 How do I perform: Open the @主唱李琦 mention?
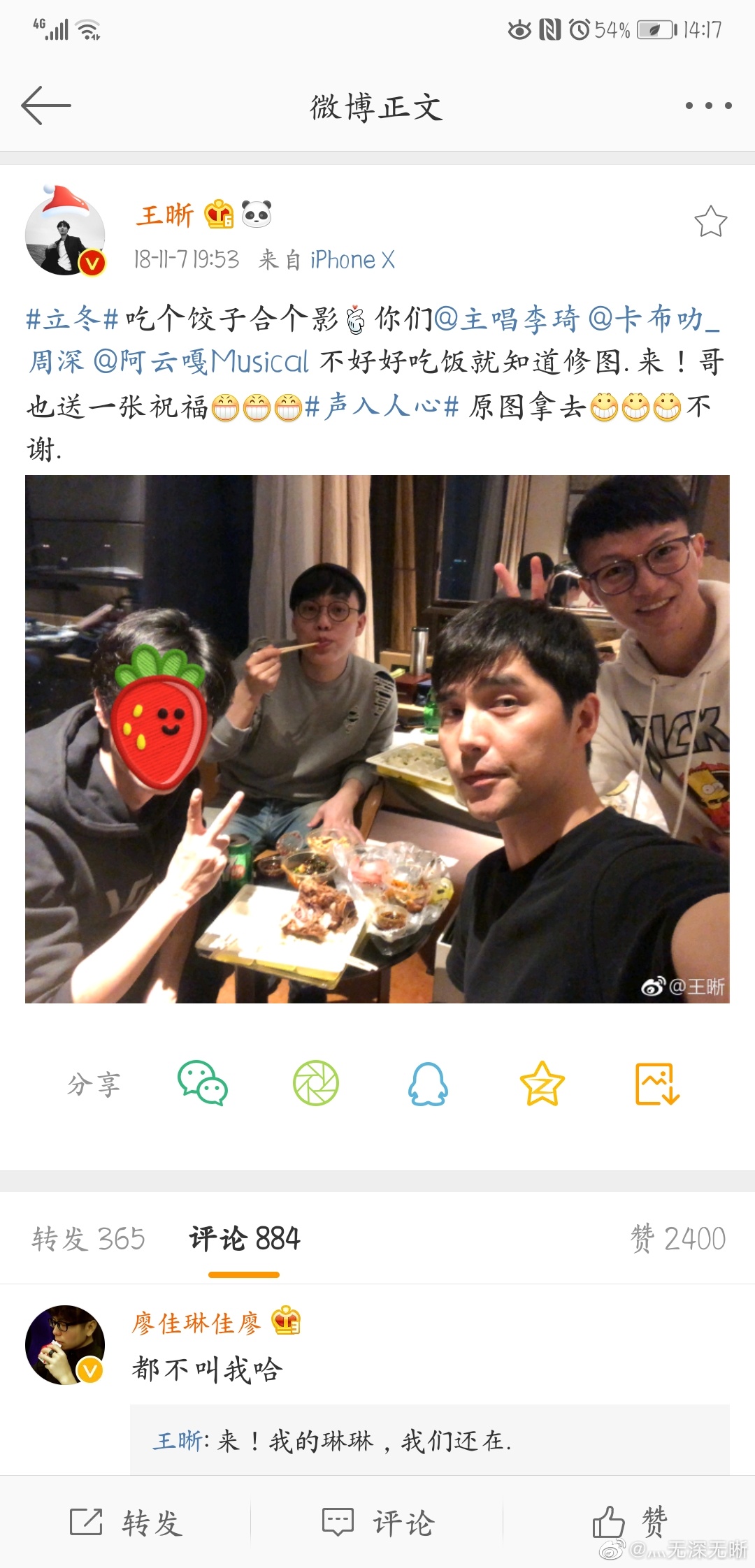click(x=507, y=319)
